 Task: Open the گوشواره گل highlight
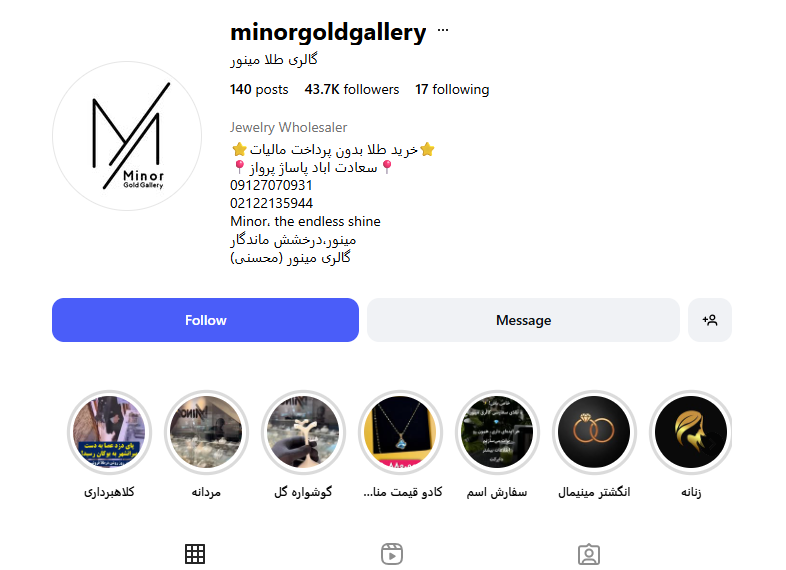pos(303,433)
